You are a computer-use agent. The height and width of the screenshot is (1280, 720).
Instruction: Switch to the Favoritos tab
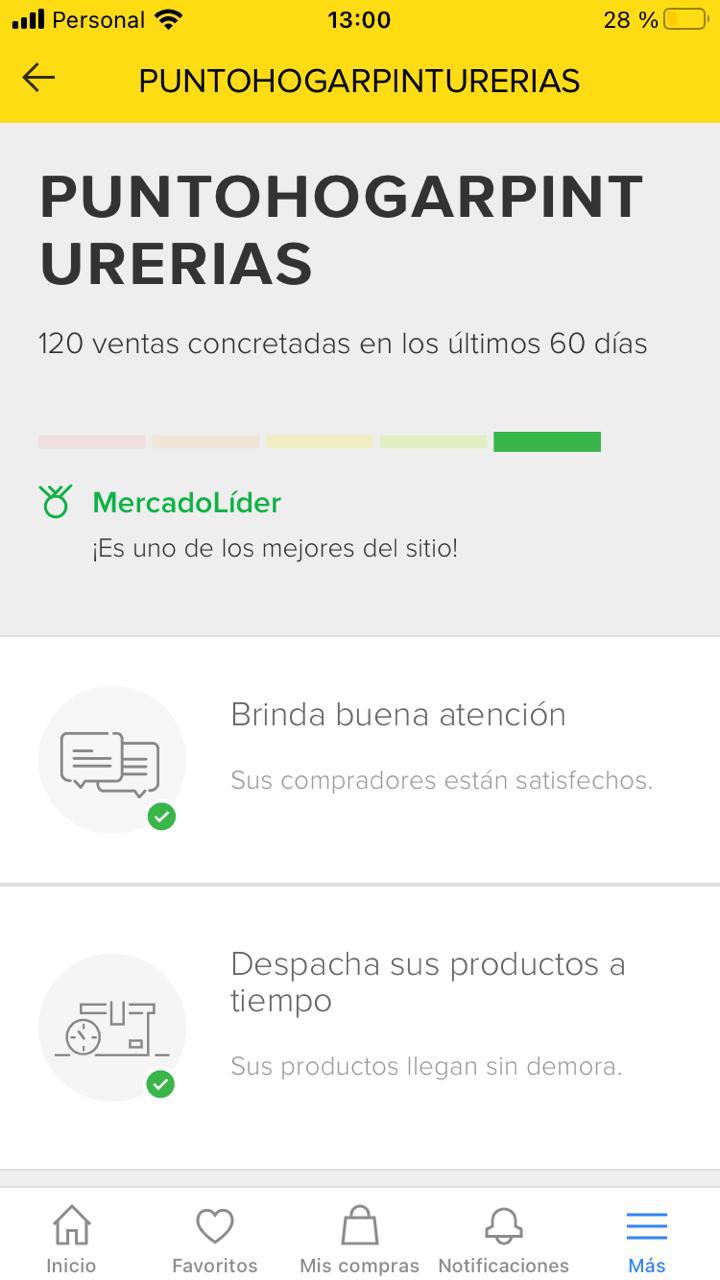(215, 1238)
